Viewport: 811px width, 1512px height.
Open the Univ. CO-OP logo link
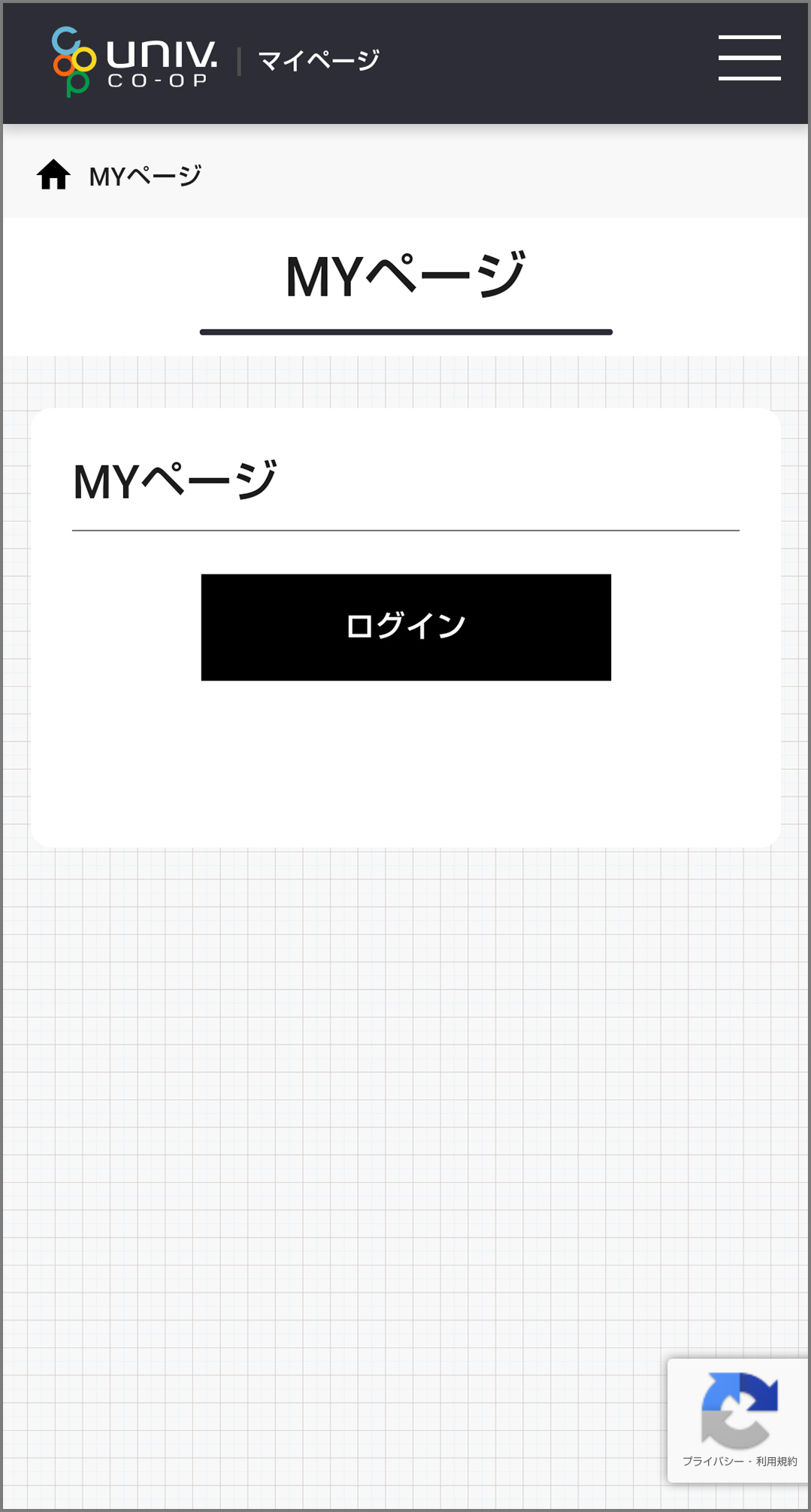135,62
